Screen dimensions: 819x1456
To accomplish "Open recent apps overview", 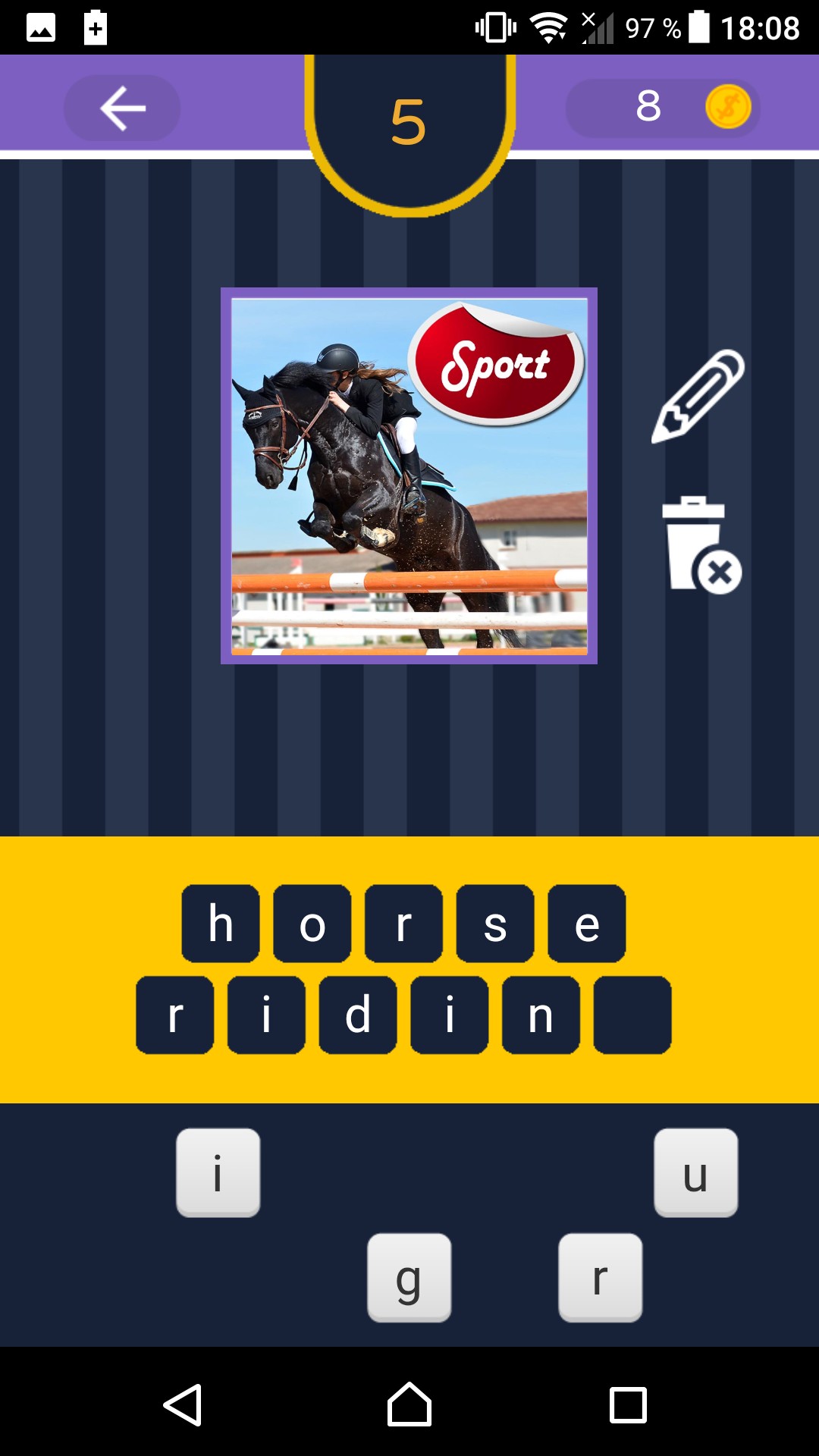I will click(628, 1404).
